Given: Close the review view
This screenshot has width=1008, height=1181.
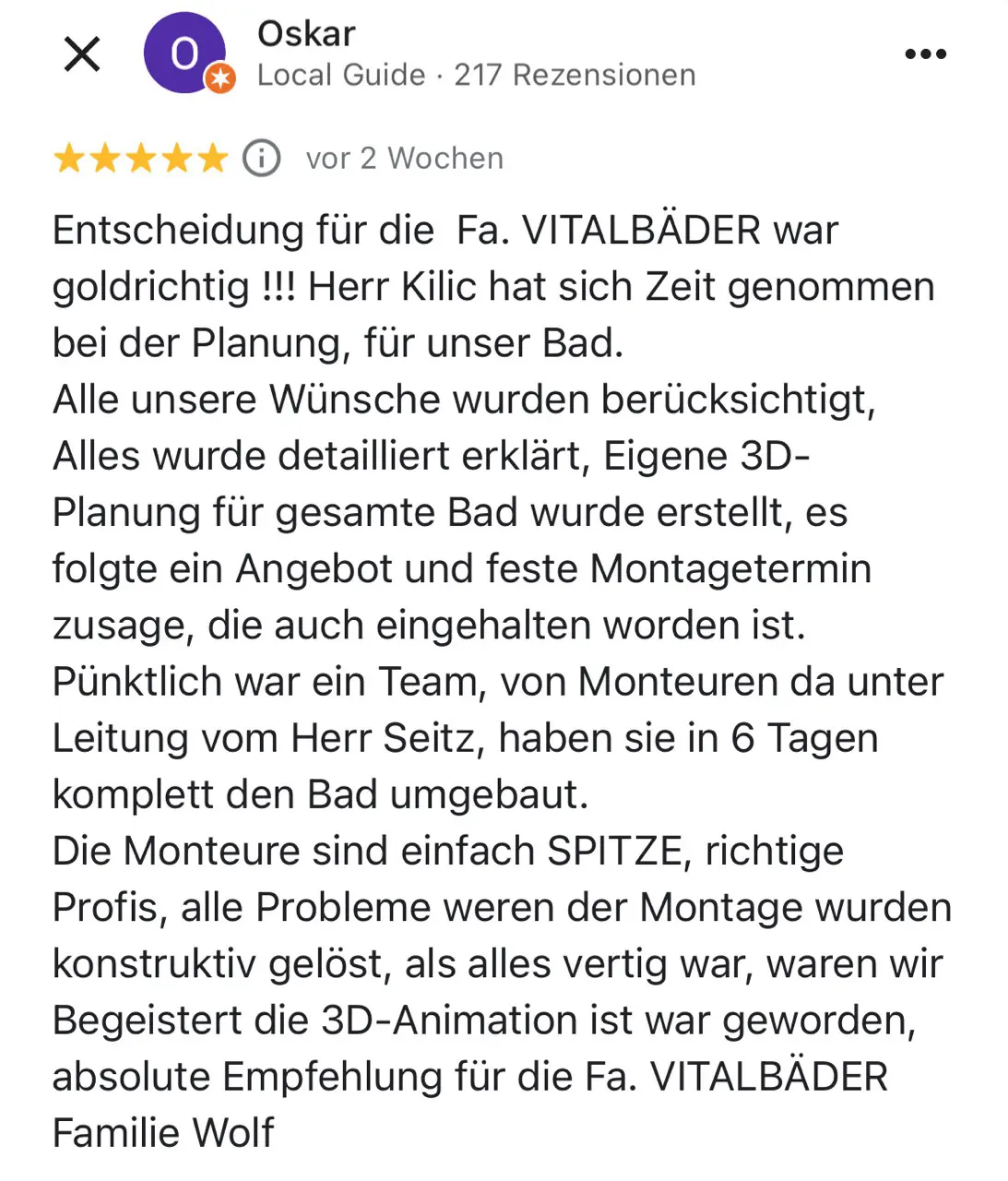Looking at the screenshot, I should tap(82, 54).
